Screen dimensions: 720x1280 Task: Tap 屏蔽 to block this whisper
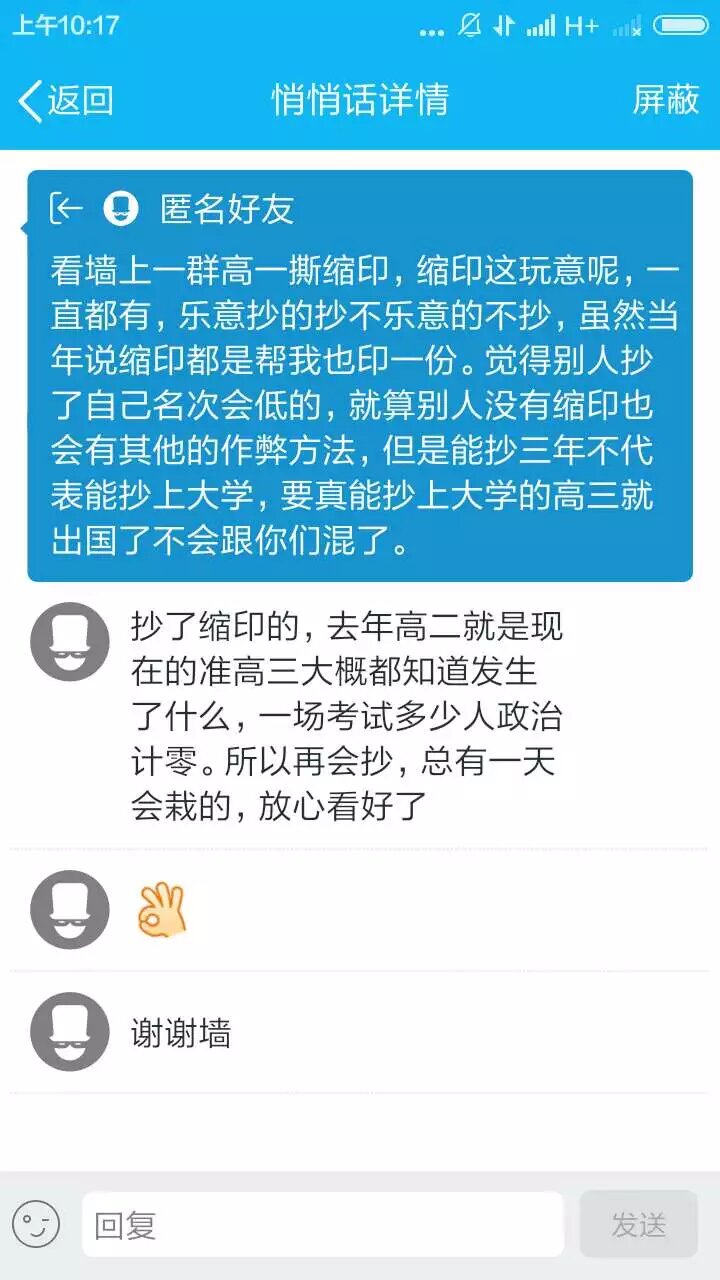point(665,100)
